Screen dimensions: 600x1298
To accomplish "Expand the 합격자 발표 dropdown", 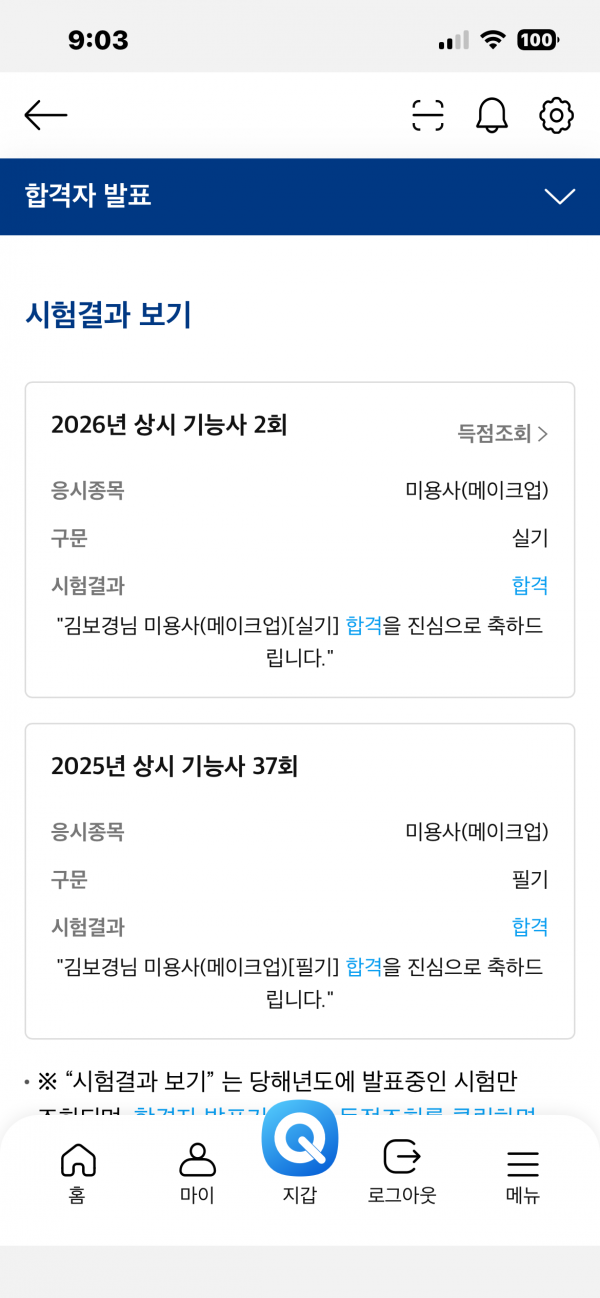I will coord(560,196).
